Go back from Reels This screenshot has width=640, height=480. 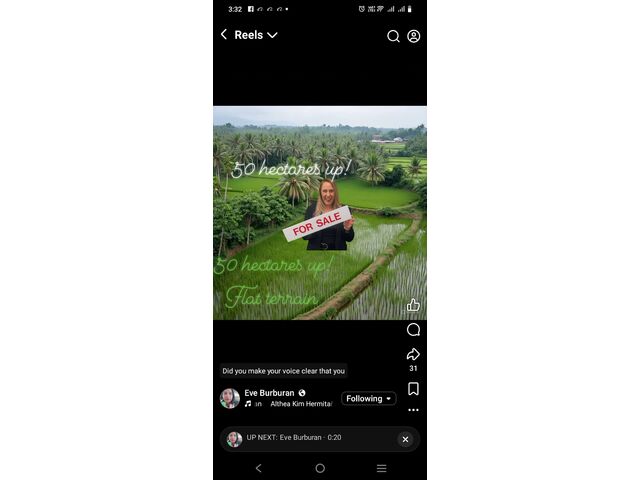[x=224, y=35]
